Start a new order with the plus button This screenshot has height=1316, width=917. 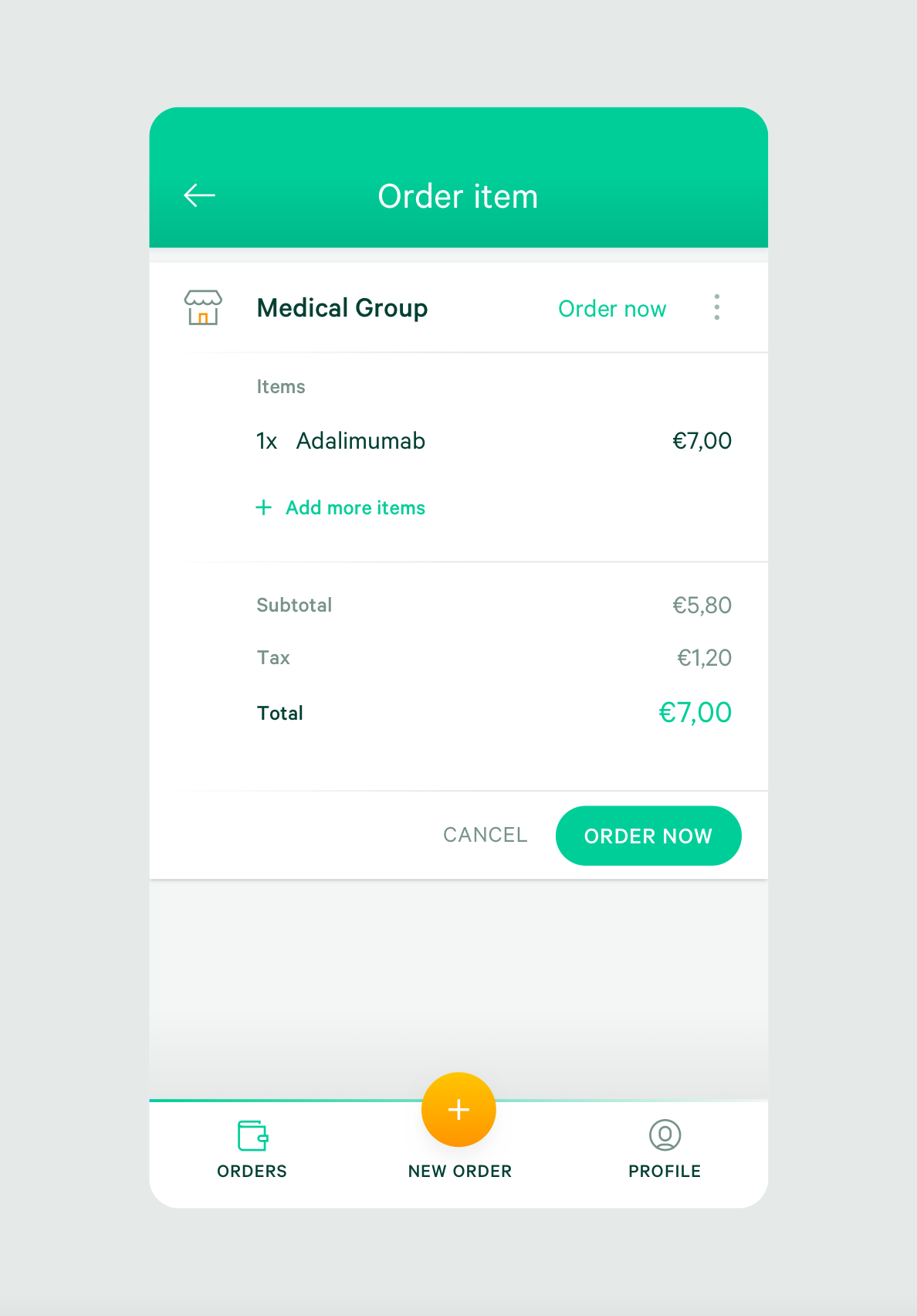pyautogui.click(x=458, y=1110)
